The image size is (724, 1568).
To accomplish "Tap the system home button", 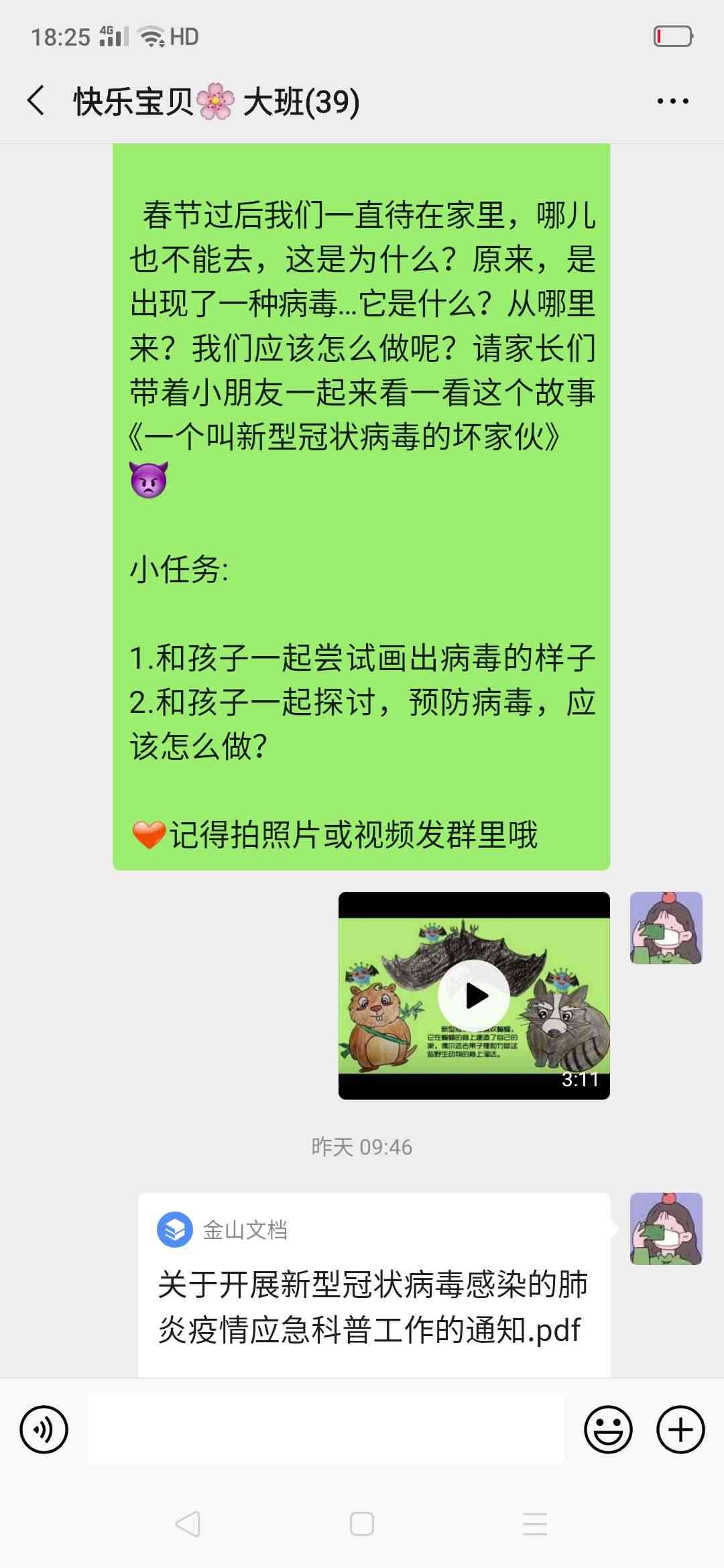I will 362,1524.
